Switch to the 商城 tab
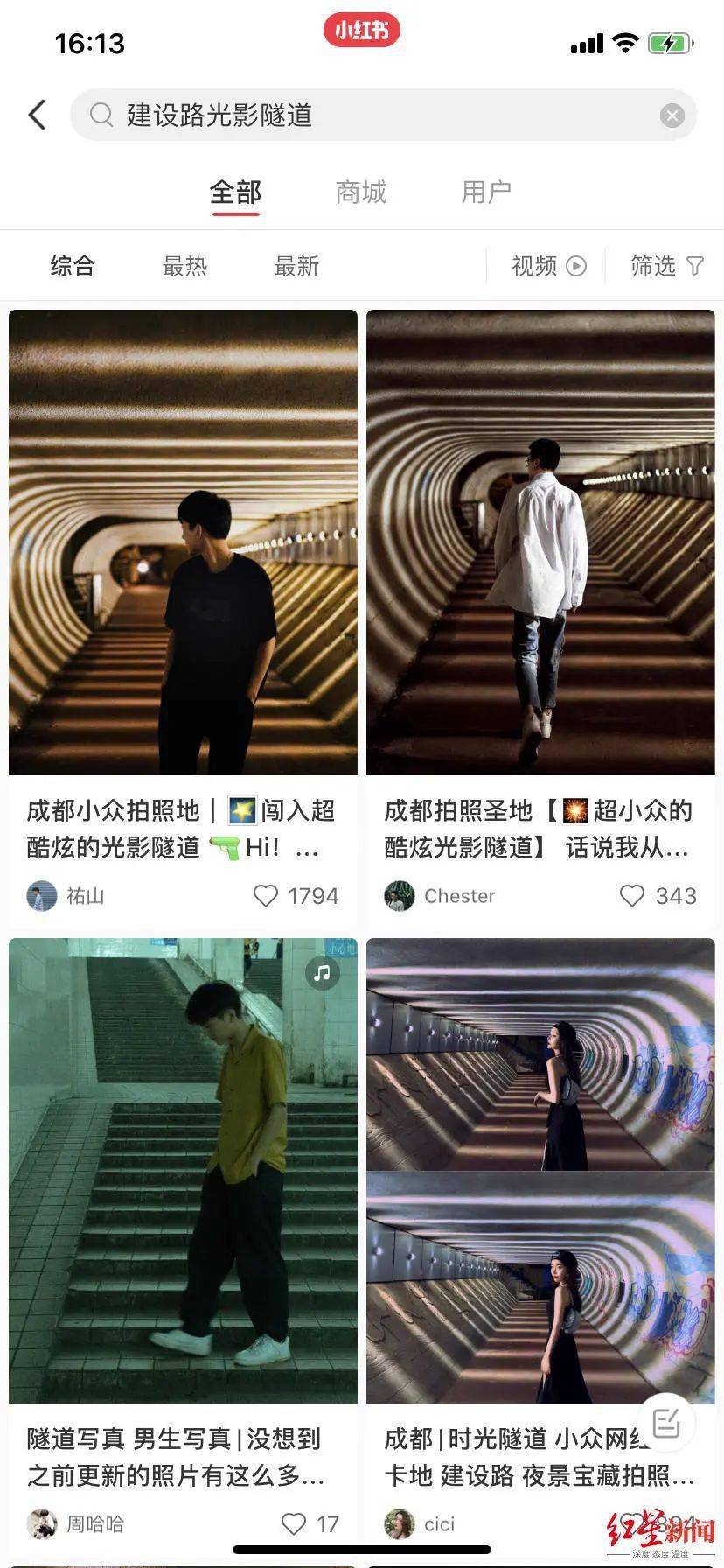The image size is (724, 1568). (359, 192)
